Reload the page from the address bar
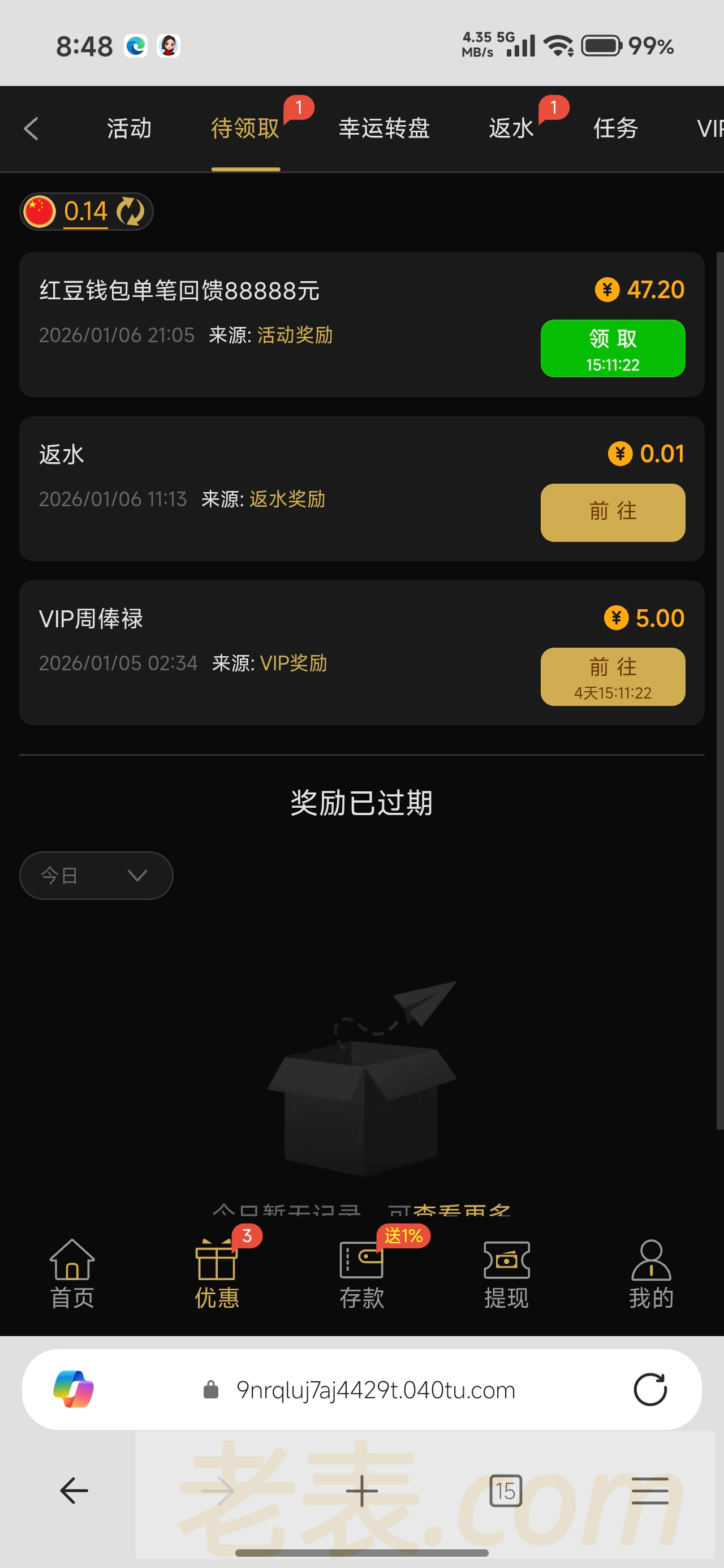 [650, 1390]
